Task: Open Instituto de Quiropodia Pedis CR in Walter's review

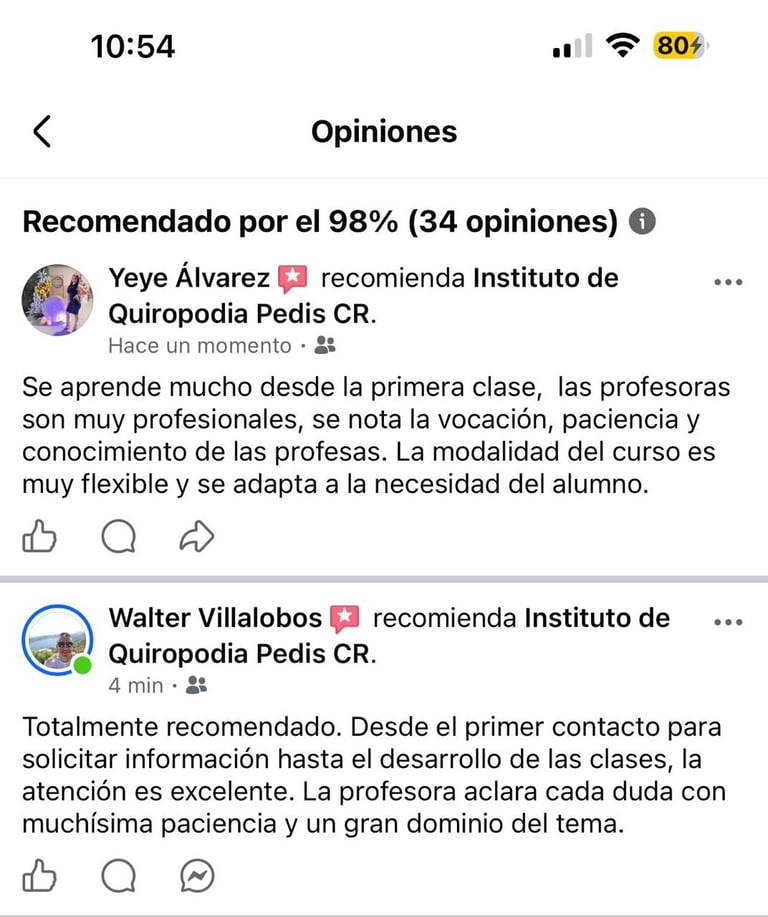Action: point(240,655)
